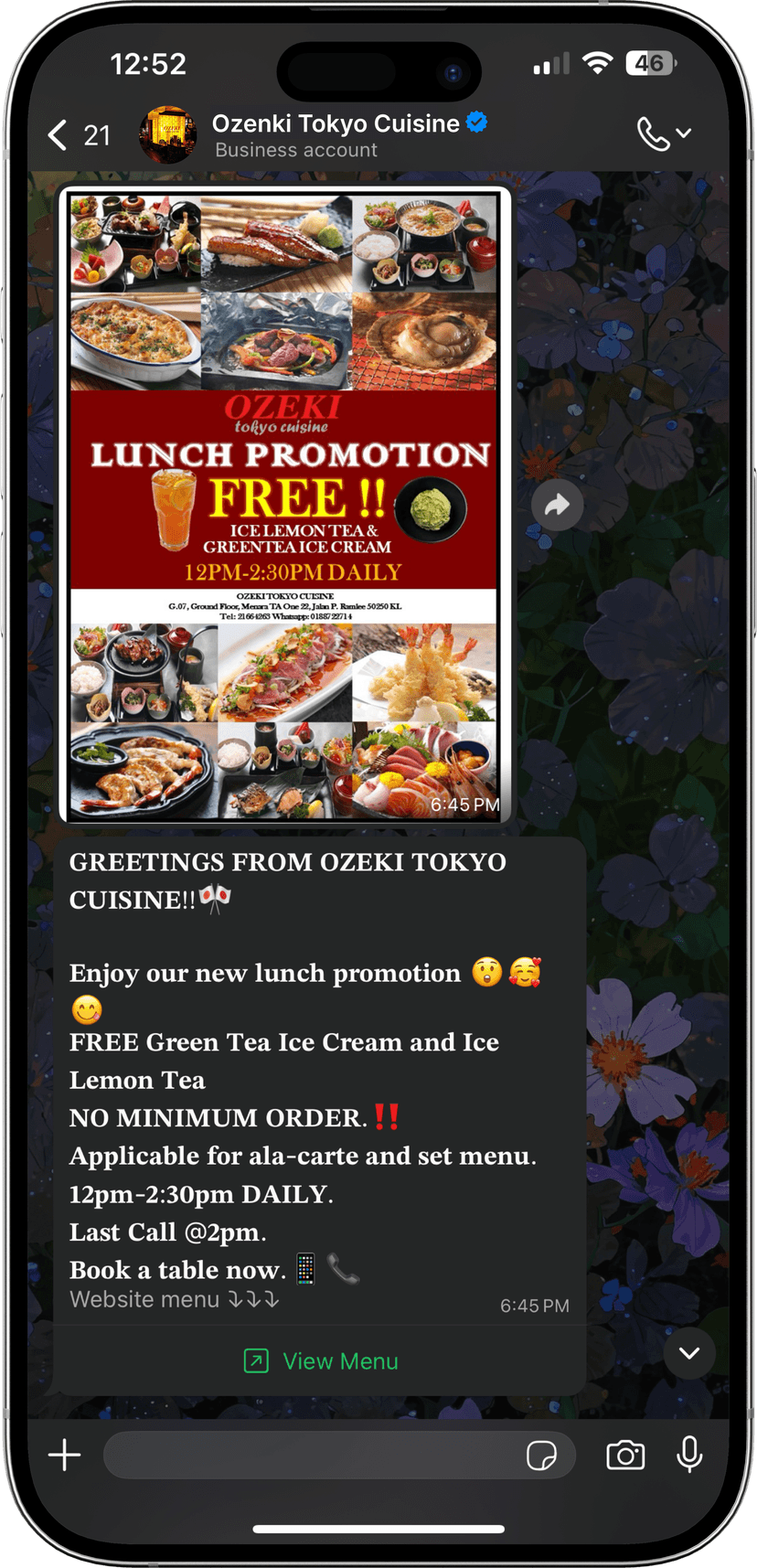Go back to the chats list

click(59, 135)
